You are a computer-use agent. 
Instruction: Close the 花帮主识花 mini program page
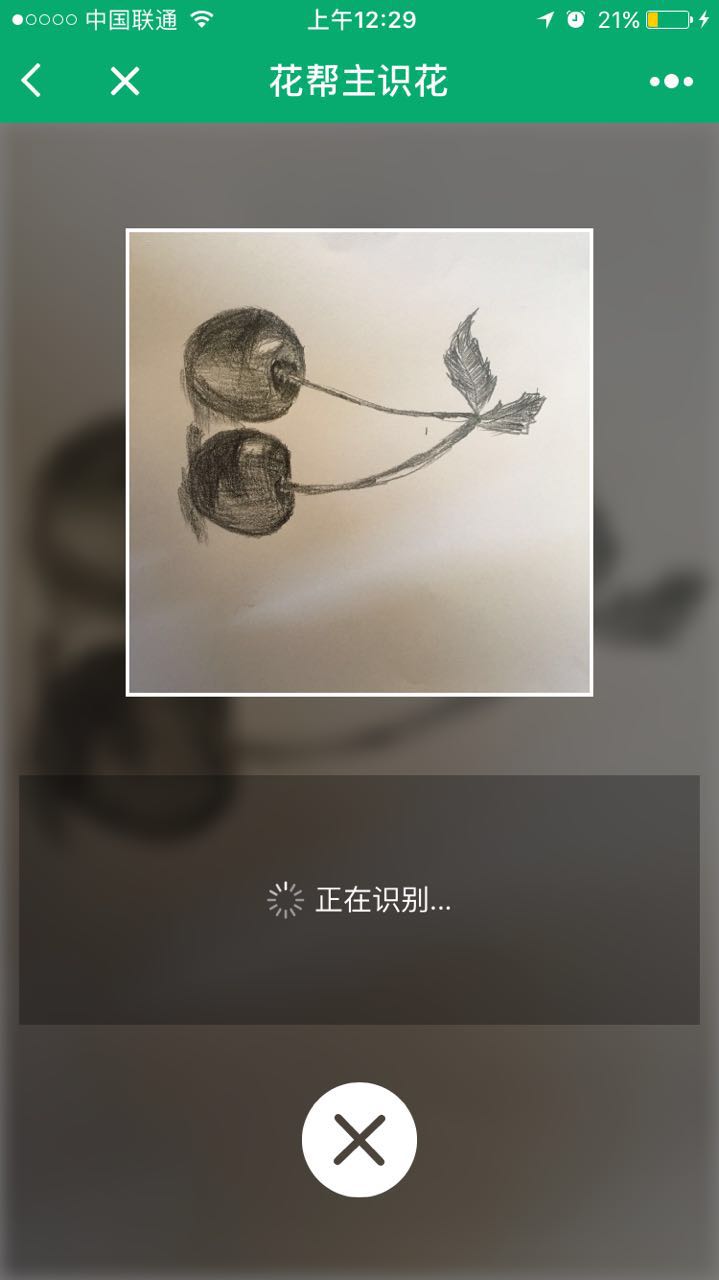[125, 81]
